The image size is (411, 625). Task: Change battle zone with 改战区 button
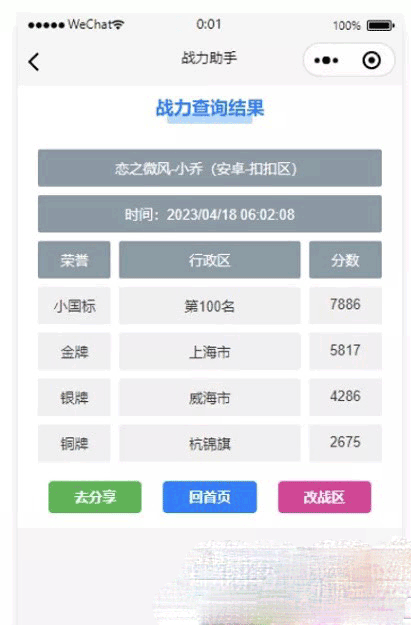tap(324, 497)
